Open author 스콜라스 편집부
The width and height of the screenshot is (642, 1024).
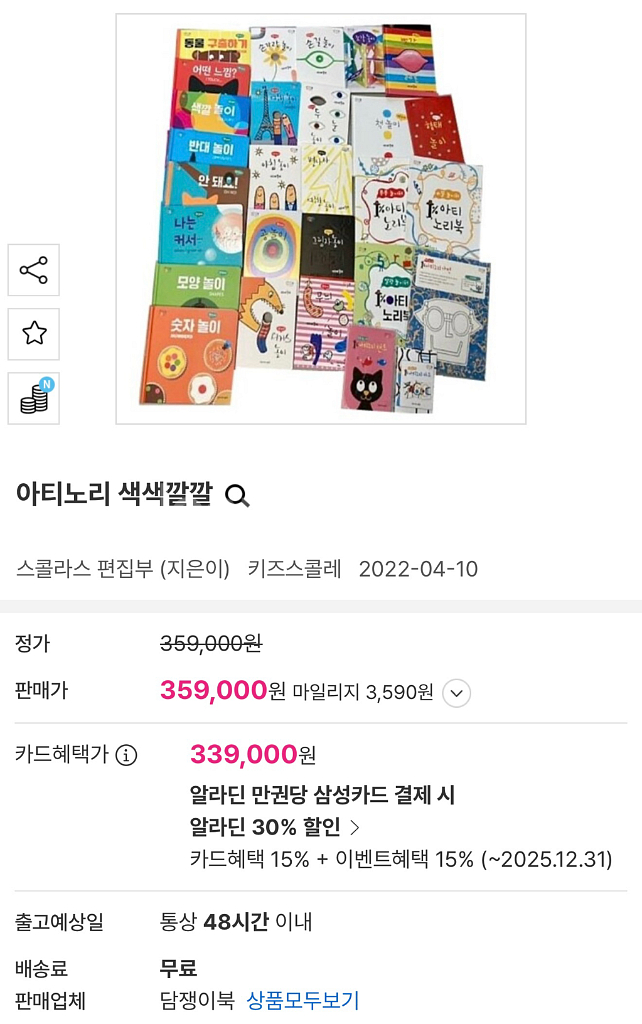click(85, 569)
